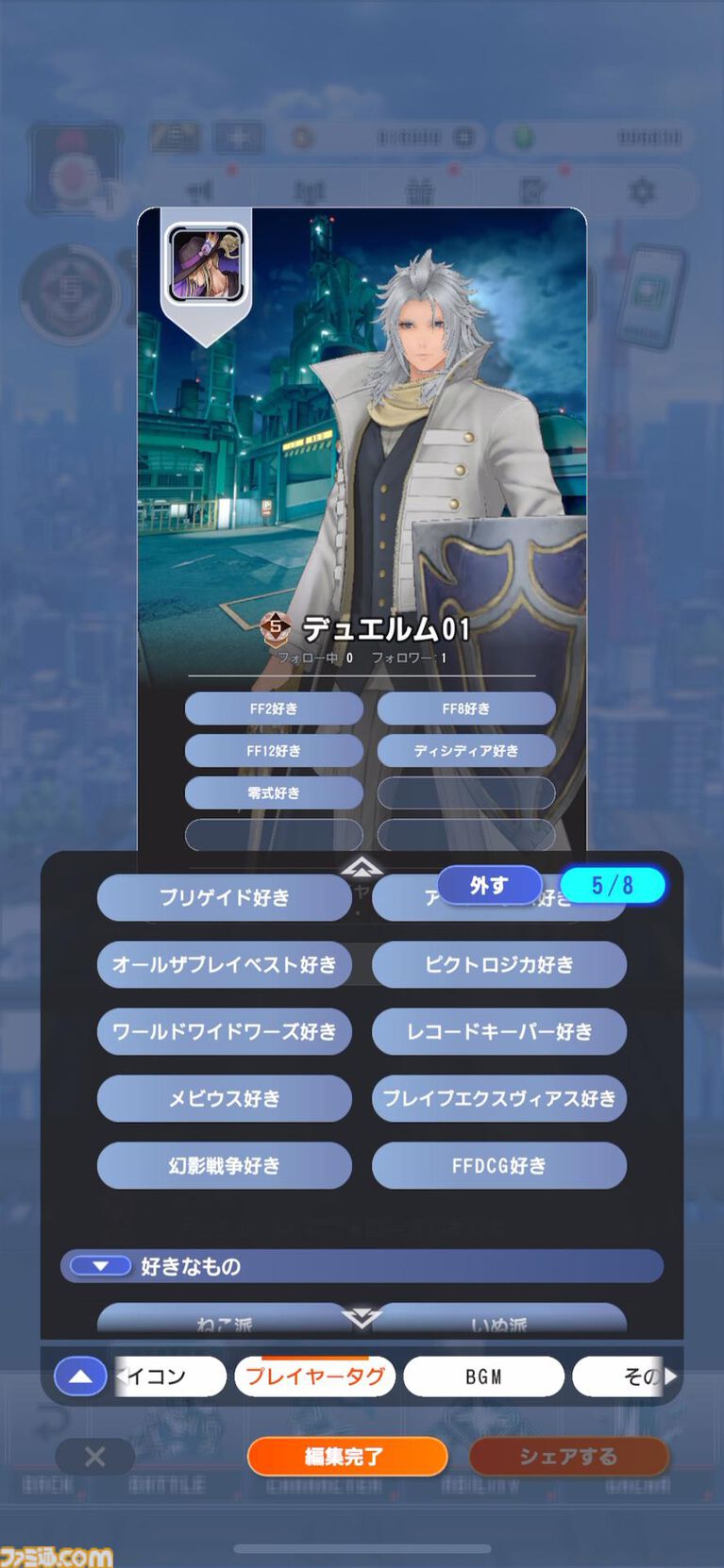
Task: Switch to the BGM tab
Action: (483, 1376)
